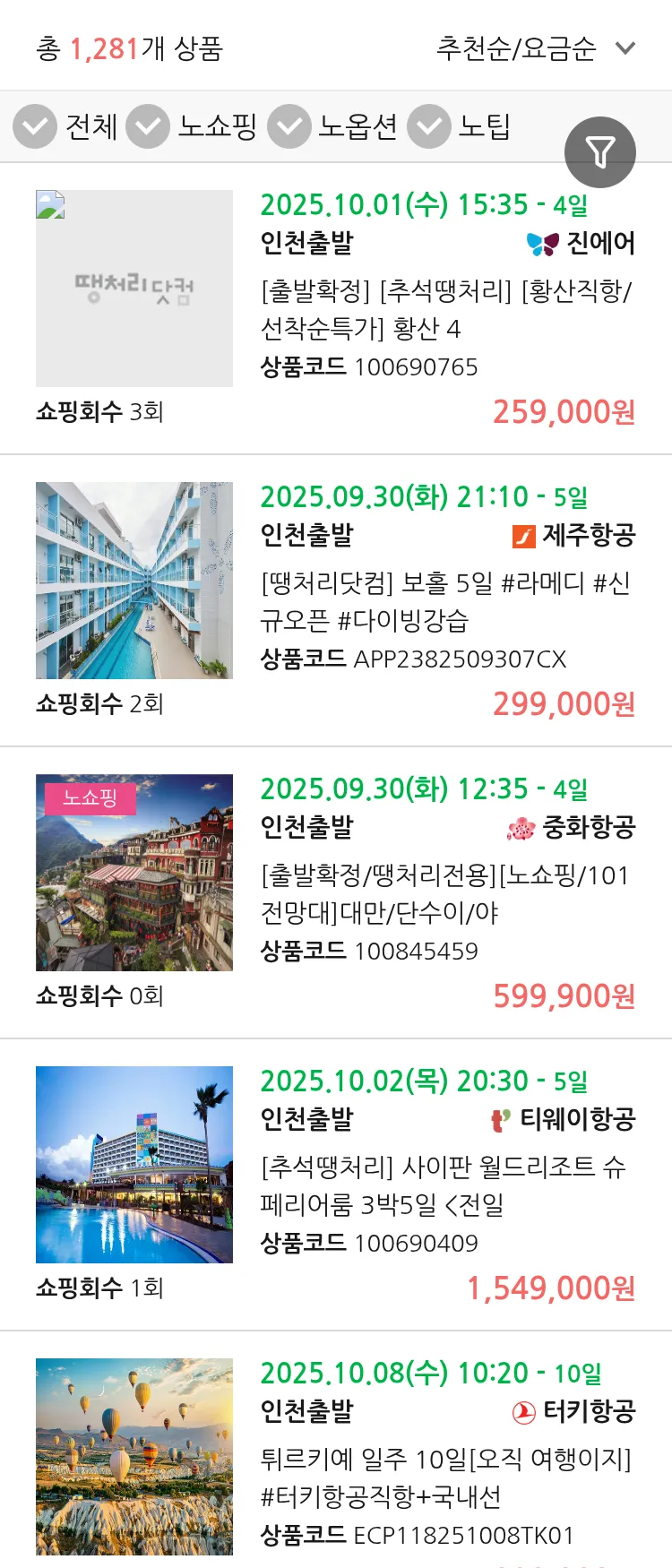Enable the 노쇼핑 filter
Screen dimensions: 672x1568
coord(149,126)
